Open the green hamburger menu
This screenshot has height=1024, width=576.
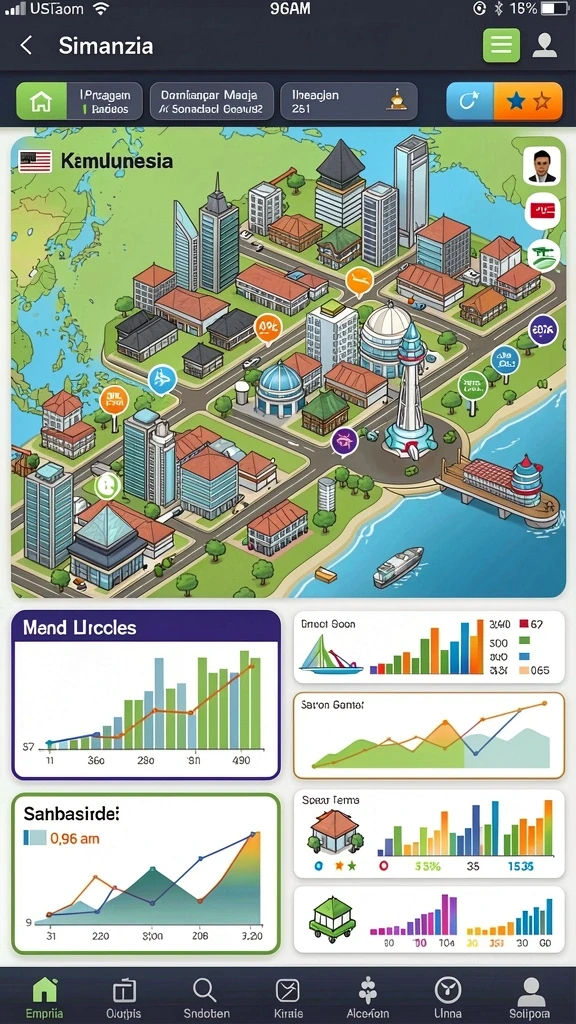point(501,45)
